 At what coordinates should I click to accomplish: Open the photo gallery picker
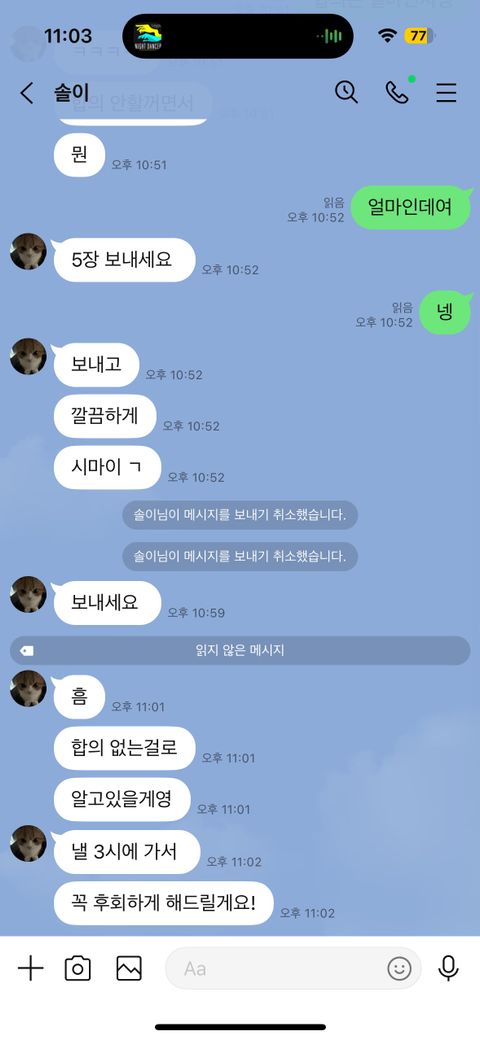tap(129, 968)
